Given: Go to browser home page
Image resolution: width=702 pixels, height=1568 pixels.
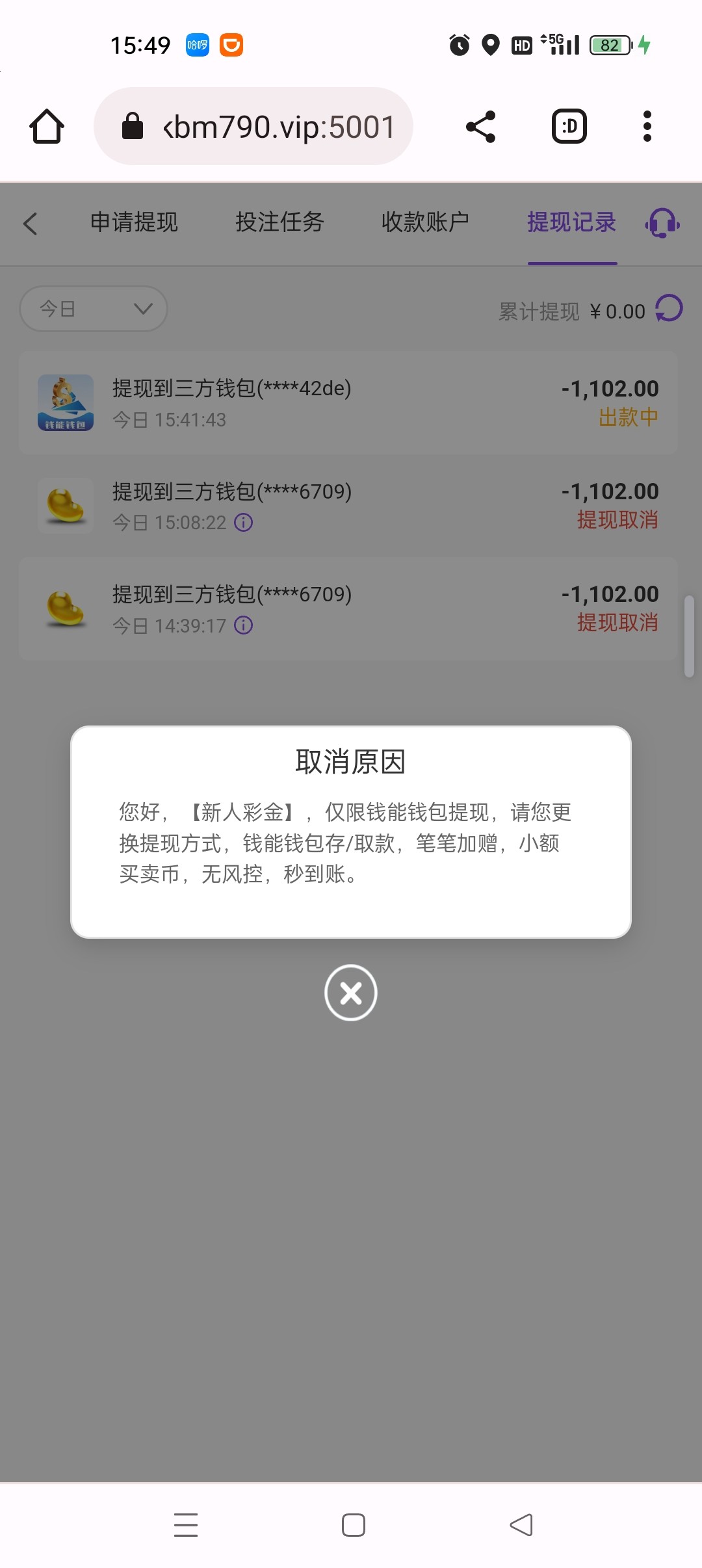Looking at the screenshot, I should (47, 126).
